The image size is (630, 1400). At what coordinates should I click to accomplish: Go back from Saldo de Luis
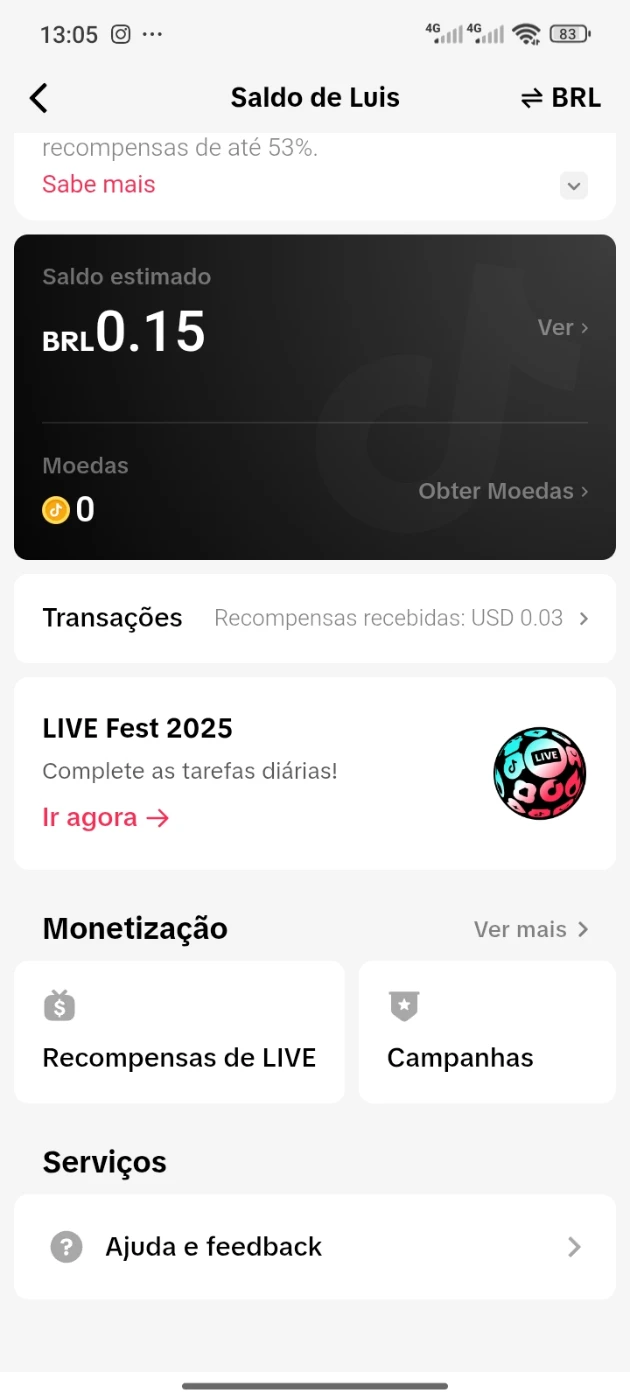pyautogui.click(x=38, y=98)
